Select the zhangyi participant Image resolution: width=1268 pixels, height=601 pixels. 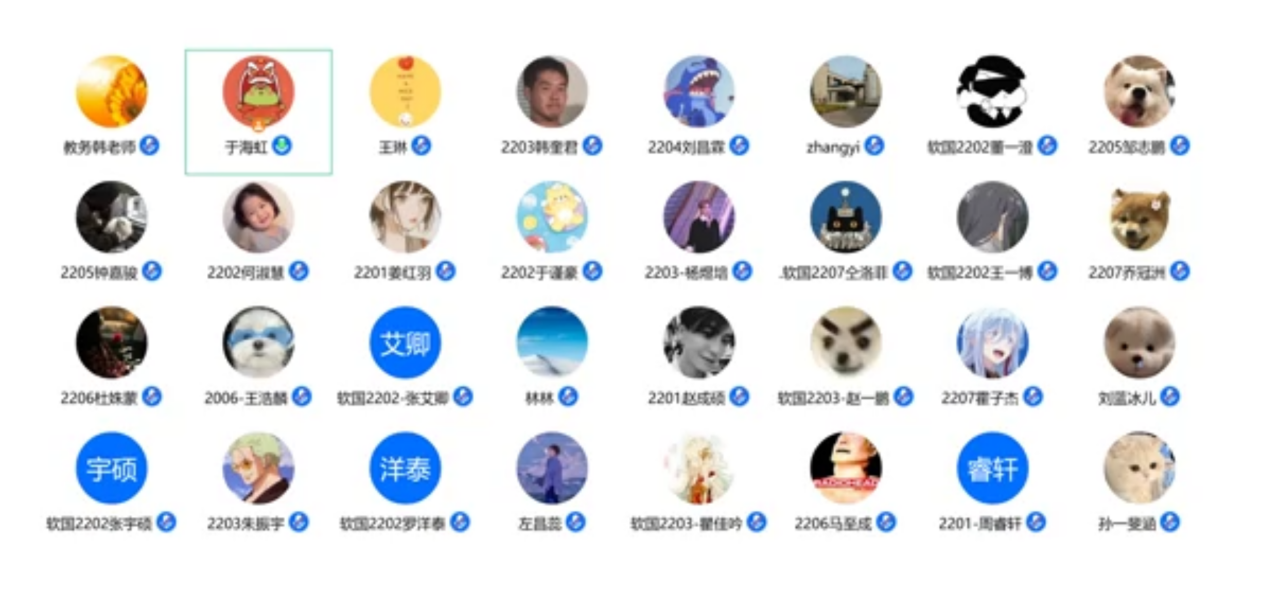click(846, 92)
